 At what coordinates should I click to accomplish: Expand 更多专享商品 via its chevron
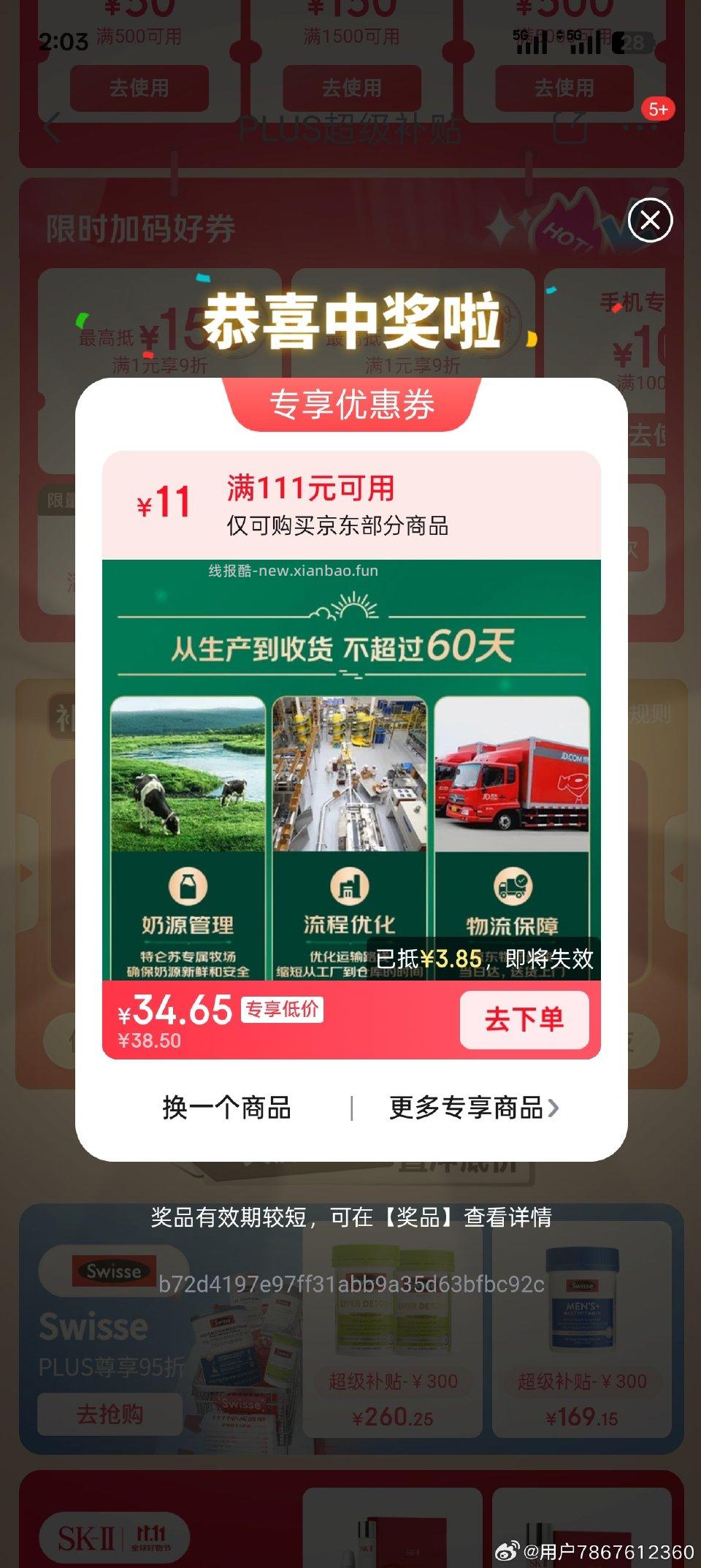[x=553, y=1108]
